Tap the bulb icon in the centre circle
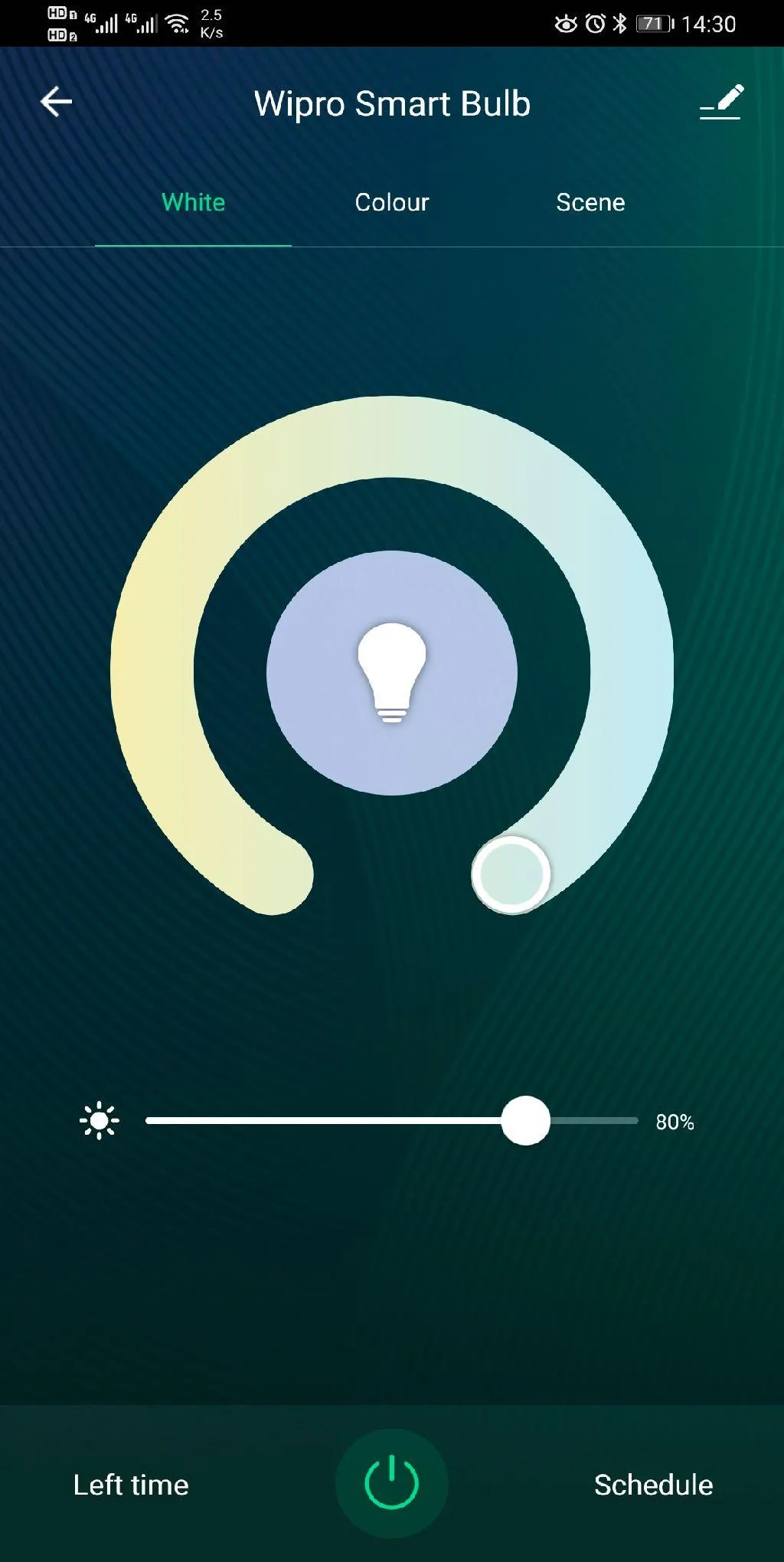Viewport: 784px width, 1562px height. click(x=392, y=672)
